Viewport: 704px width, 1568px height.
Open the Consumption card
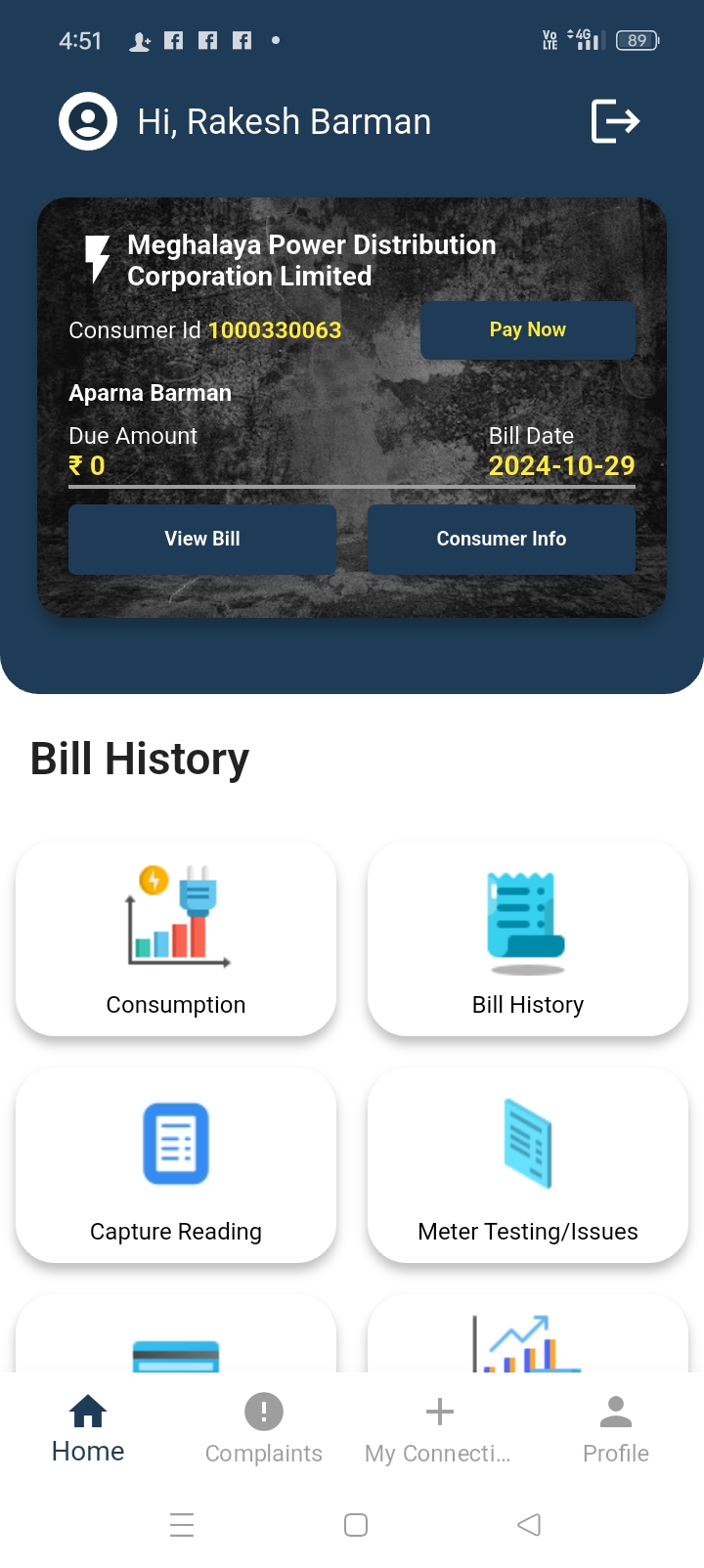pos(176,938)
